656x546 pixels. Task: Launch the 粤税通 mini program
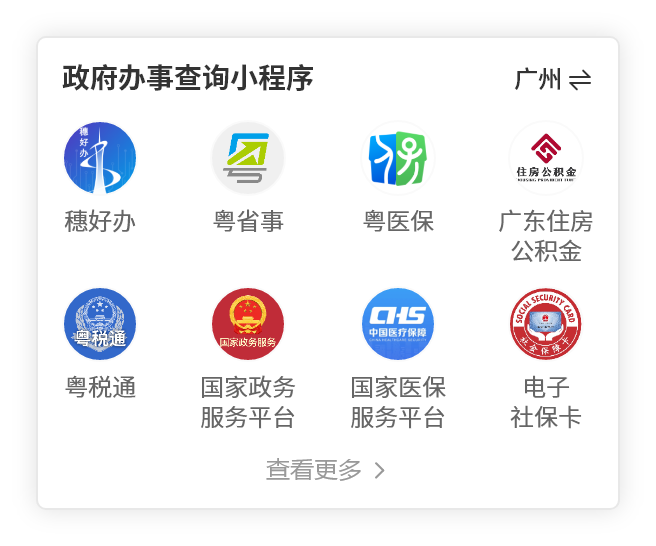[100, 324]
